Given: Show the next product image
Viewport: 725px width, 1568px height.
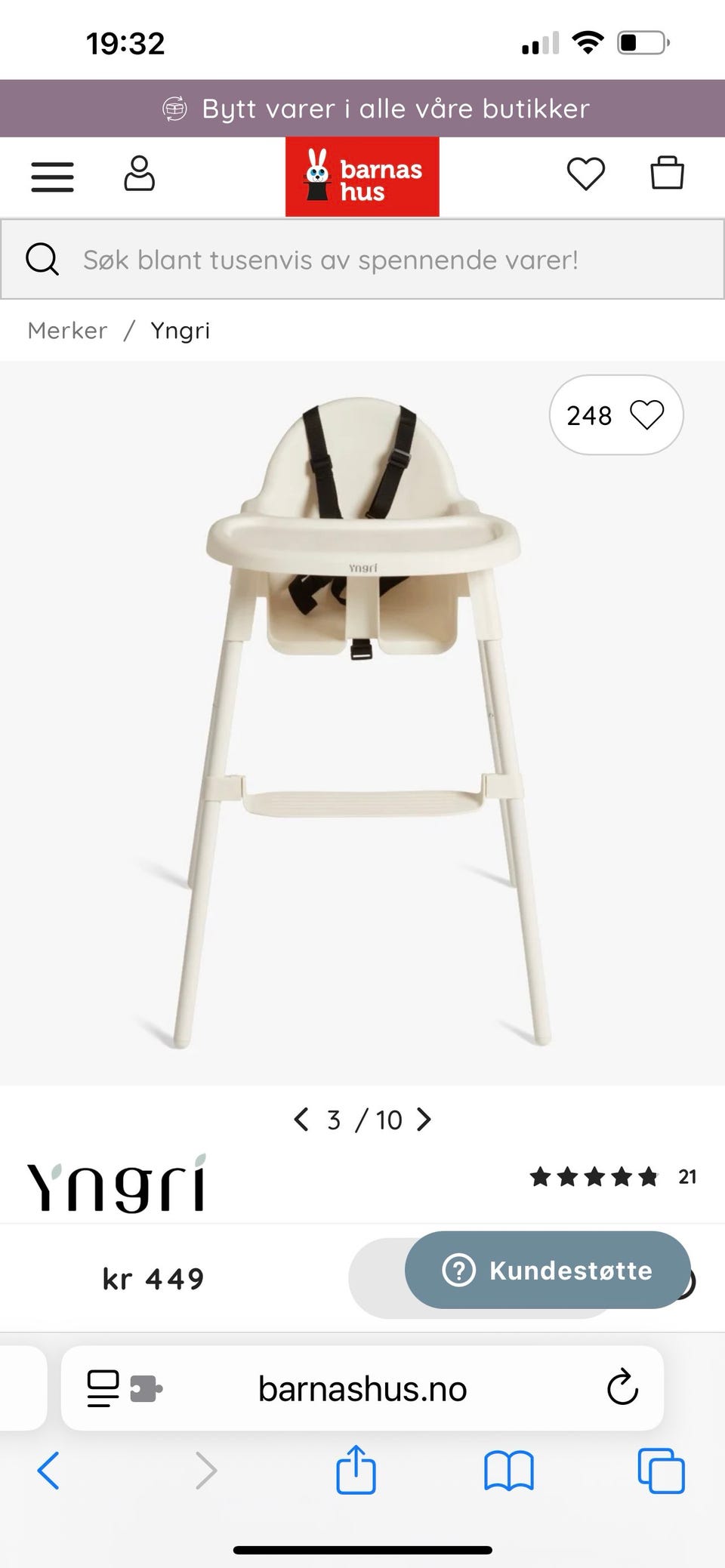Looking at the screenshot, I should pos(424,1119).
